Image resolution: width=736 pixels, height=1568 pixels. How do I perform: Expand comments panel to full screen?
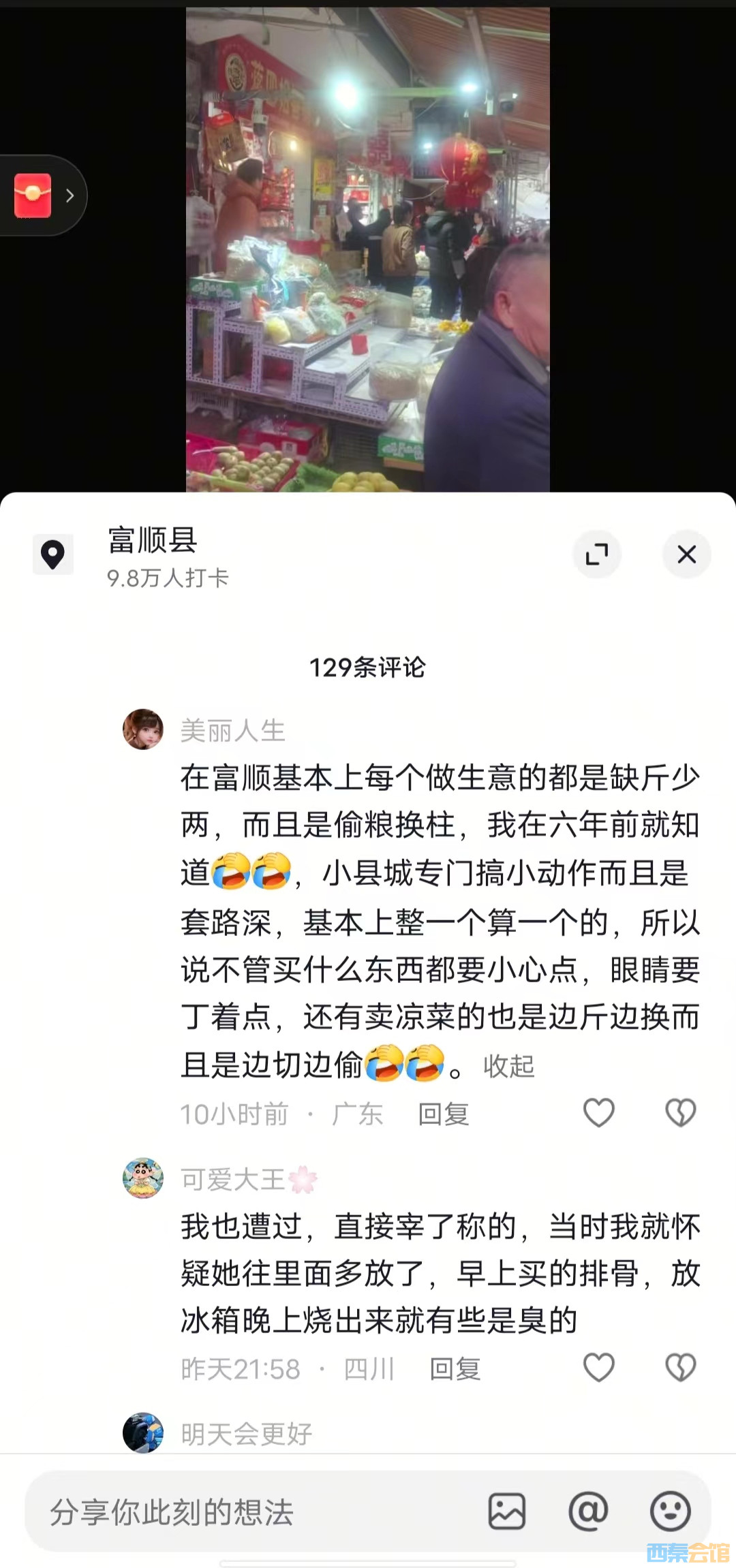(x=597, y=554)
